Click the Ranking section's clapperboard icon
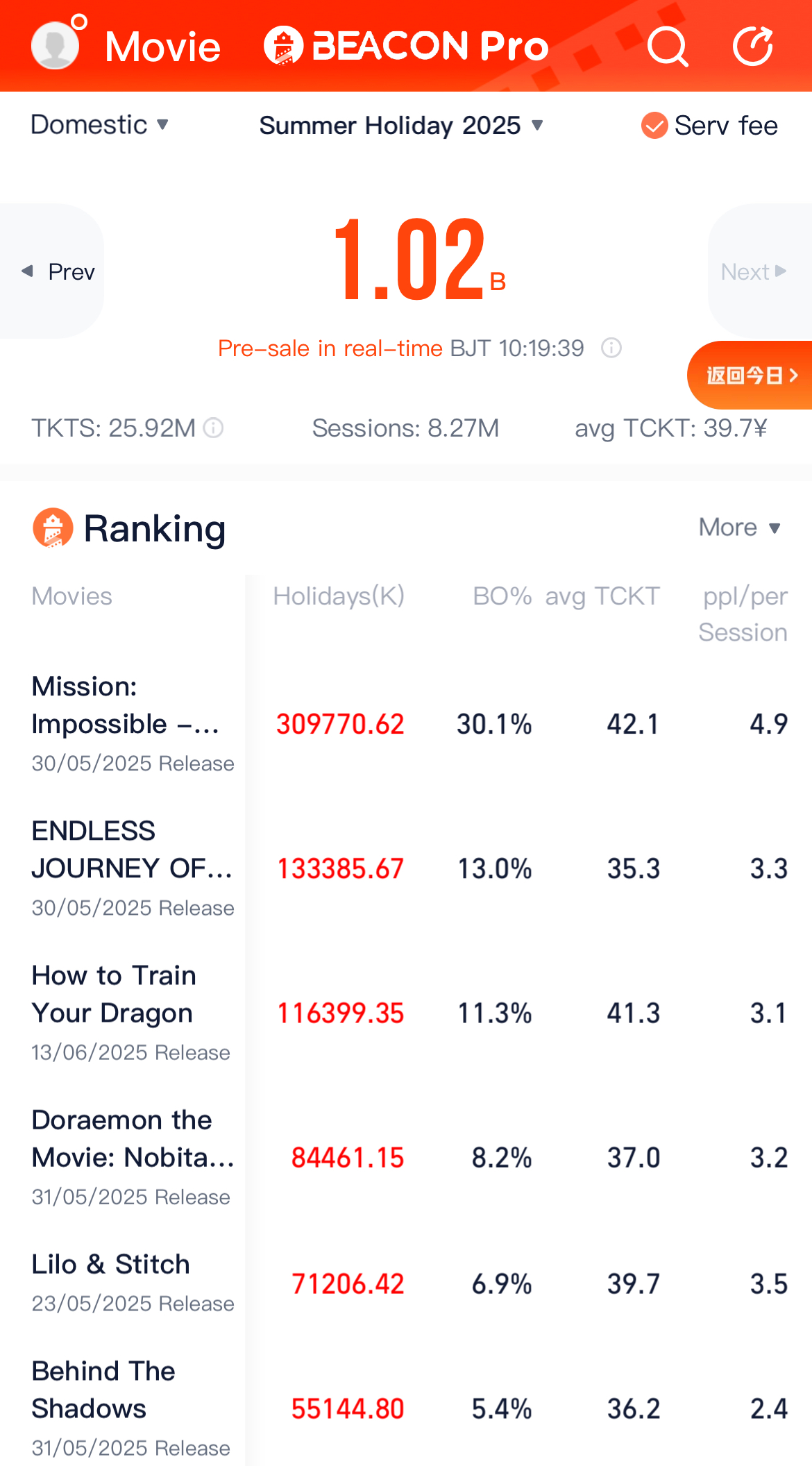 click(x=52, y=528)
